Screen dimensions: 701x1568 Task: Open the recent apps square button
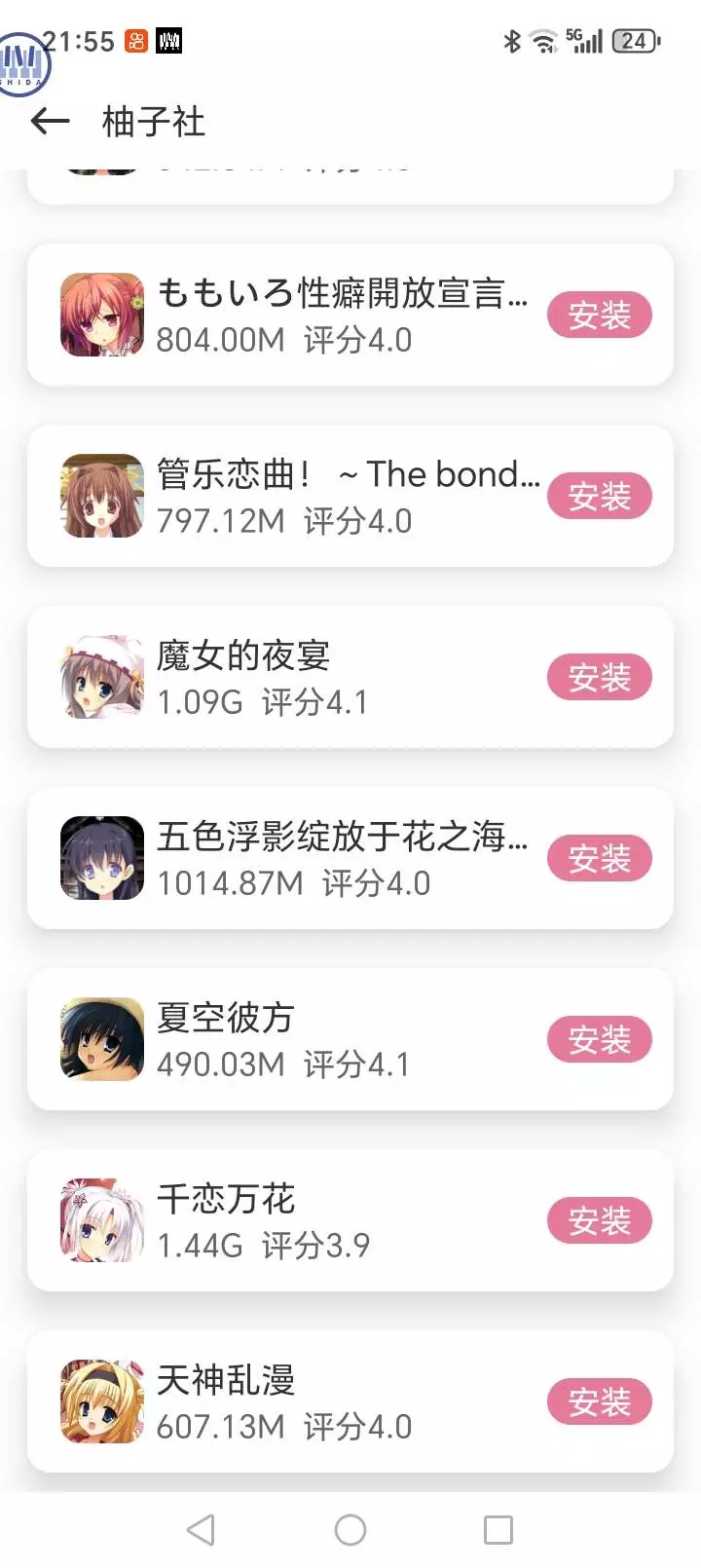[x=498, y=1530]
